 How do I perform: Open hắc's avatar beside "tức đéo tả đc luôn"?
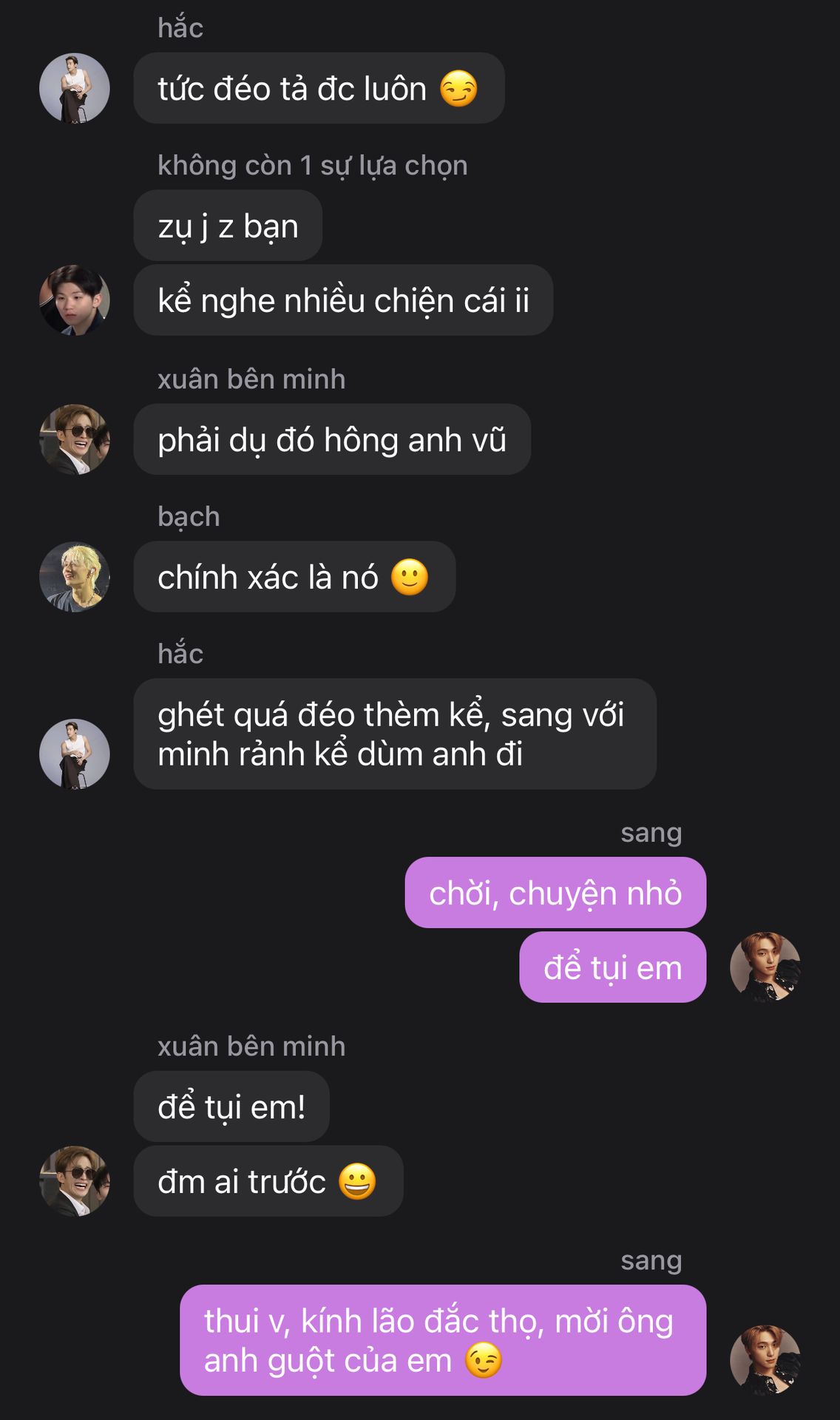[74, 88]
